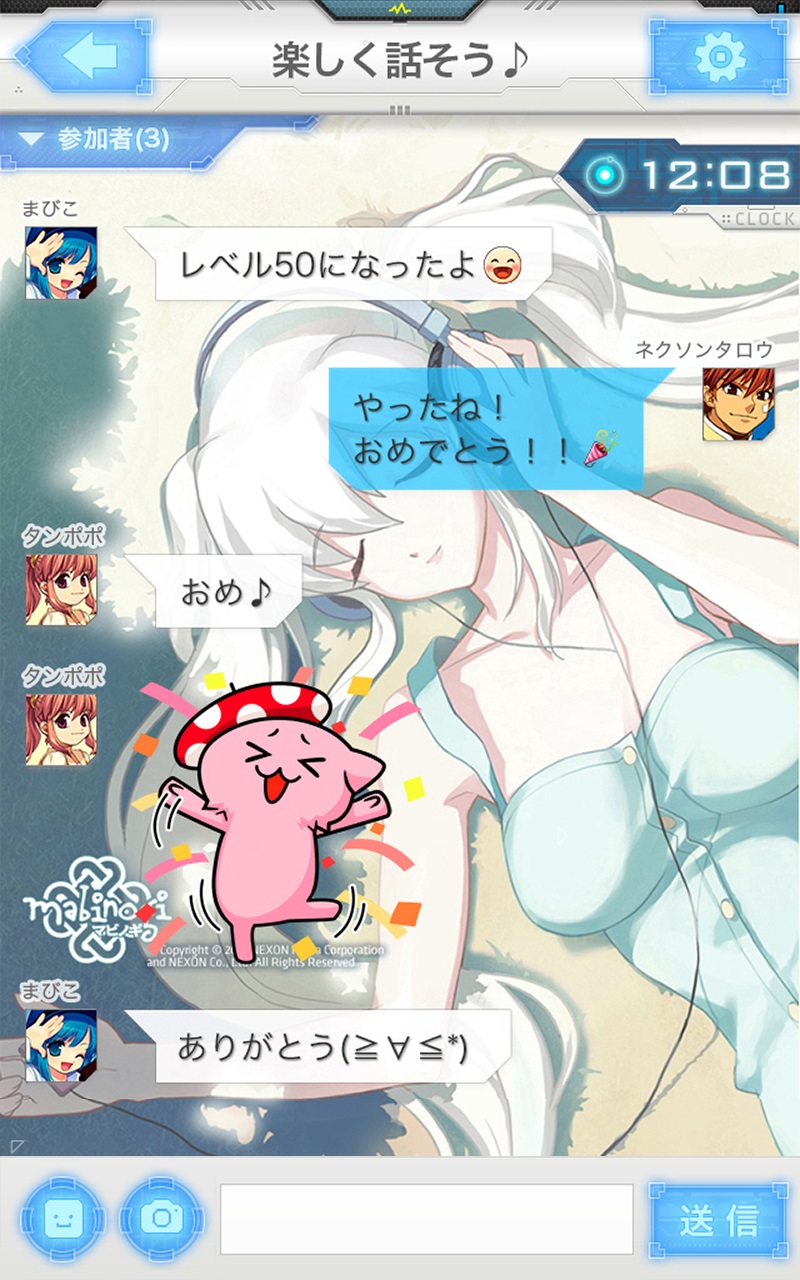Open chat settings gear
Viewport: 800px width, 1280px height.
pyautogui.click(x=719, y=57)
